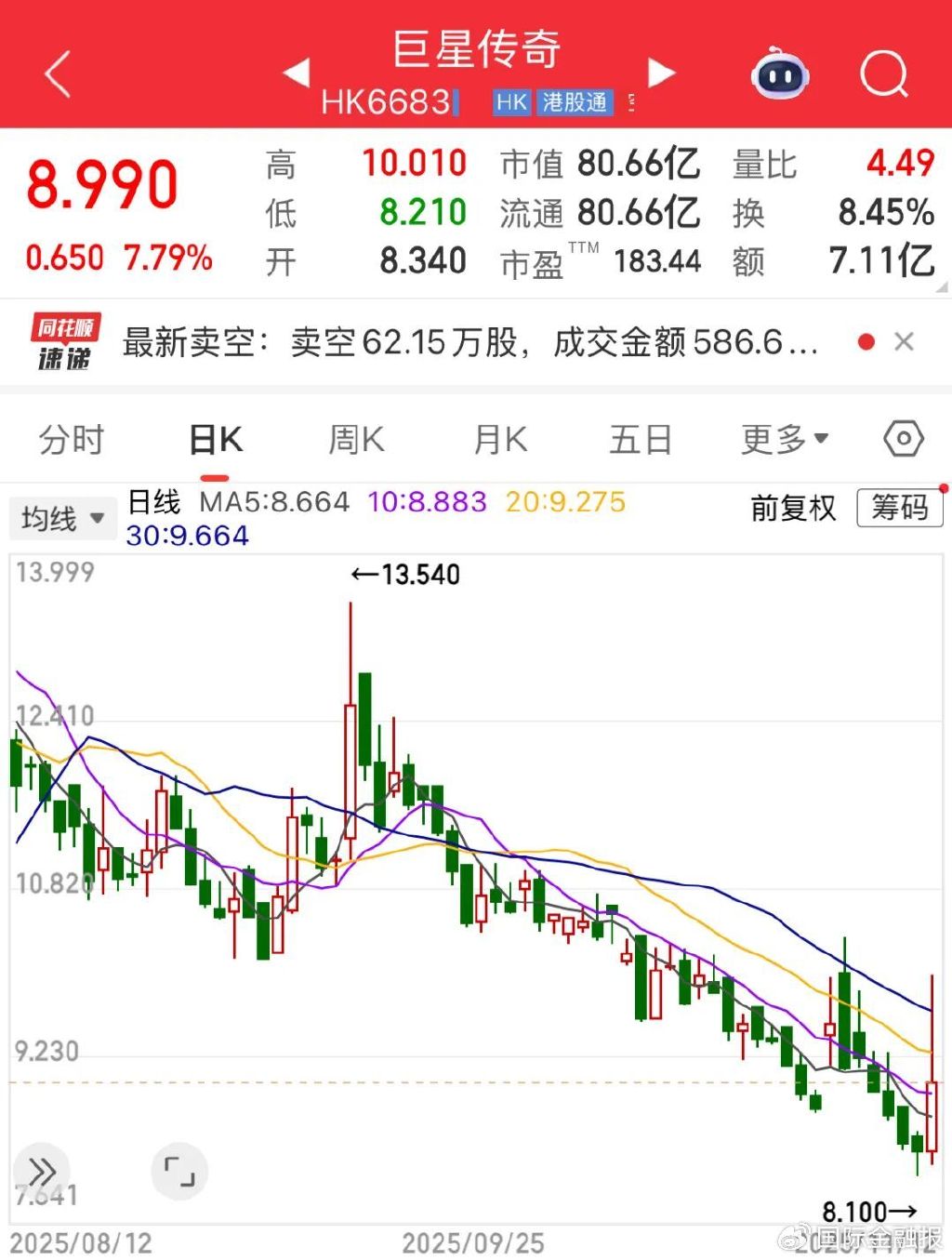The height and width of the screenshot is (1260, 952).
Task: Enter fullscreen chart mode
Action: [179, 1172]
